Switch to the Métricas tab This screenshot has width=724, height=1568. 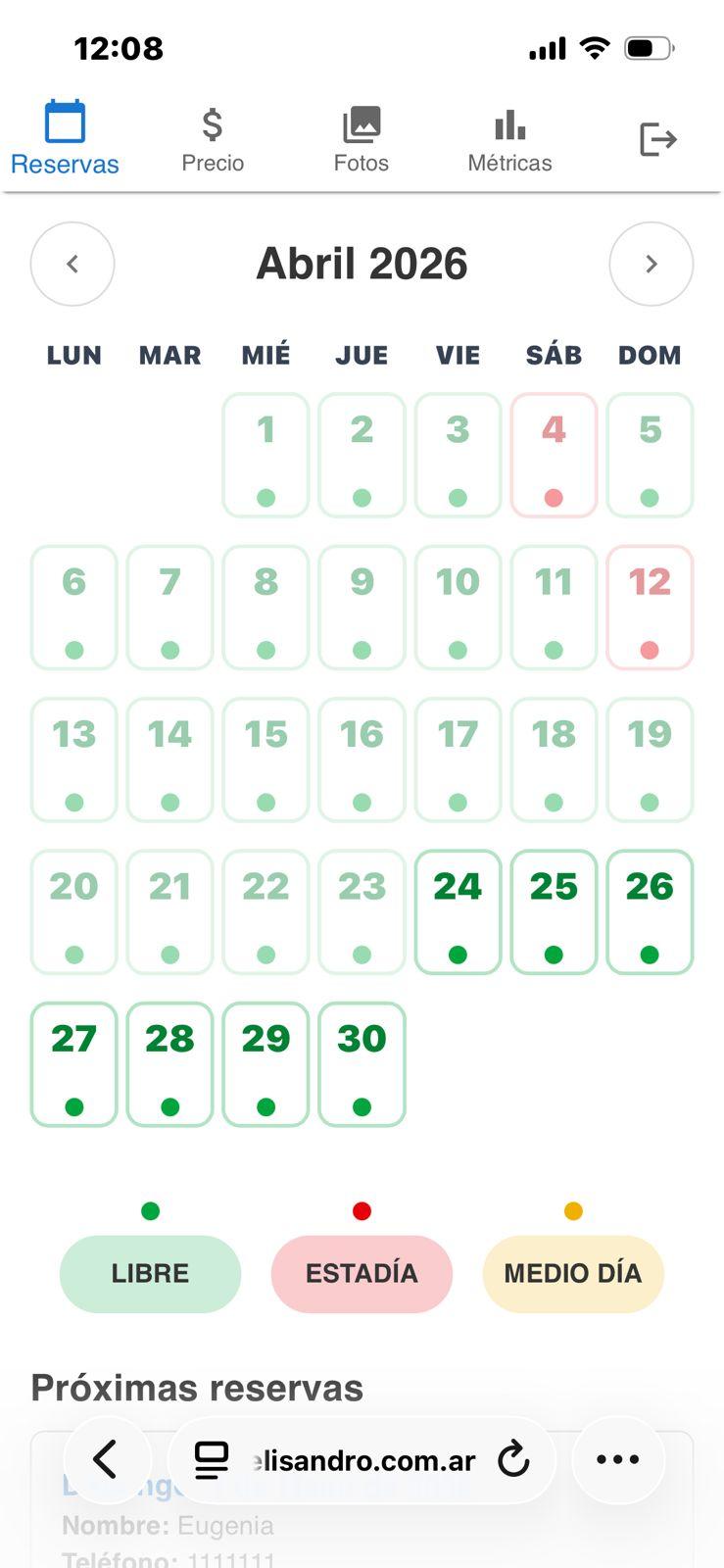tap(509, 140)
